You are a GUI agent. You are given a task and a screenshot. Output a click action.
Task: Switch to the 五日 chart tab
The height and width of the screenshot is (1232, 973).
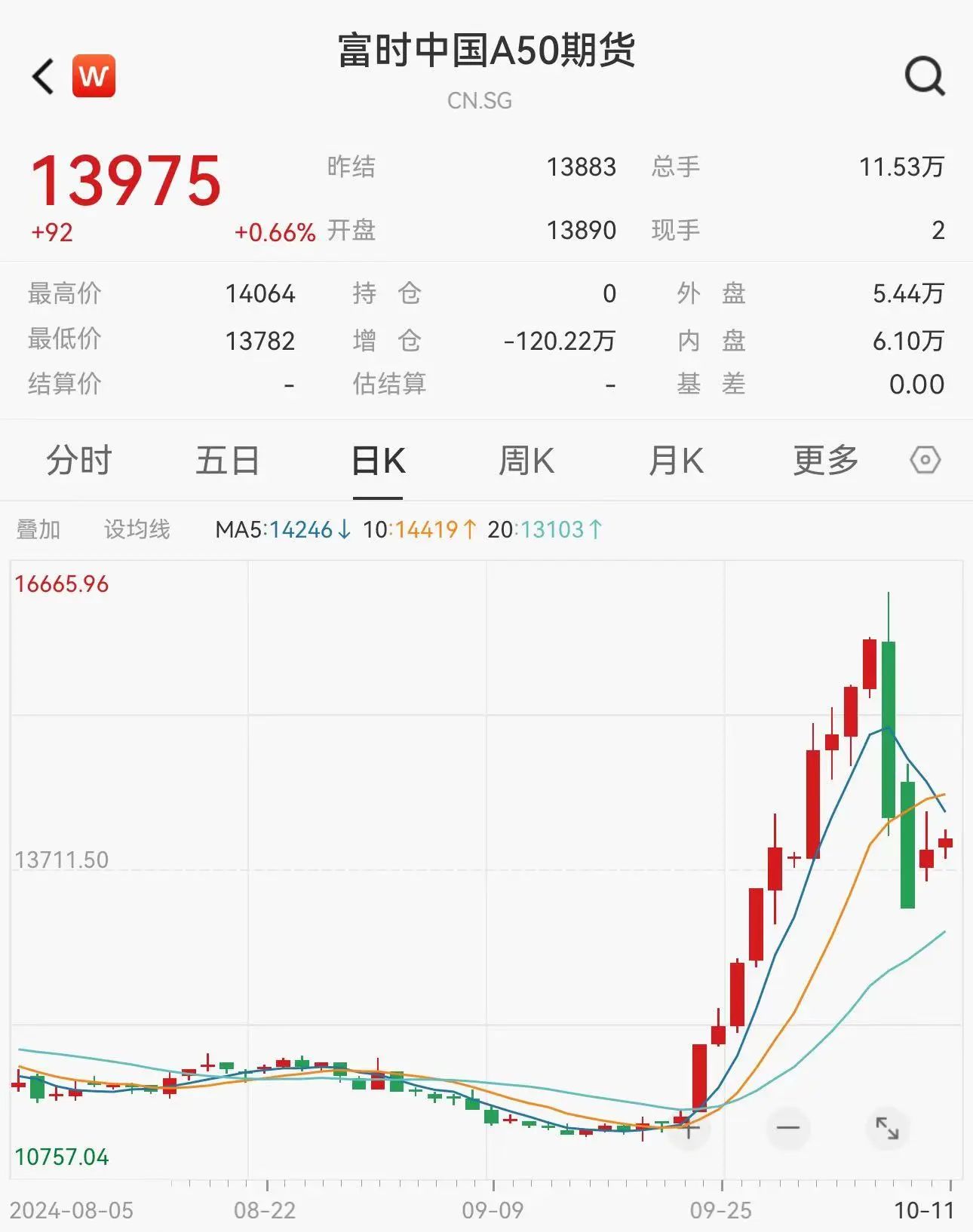tap(227, 461)
